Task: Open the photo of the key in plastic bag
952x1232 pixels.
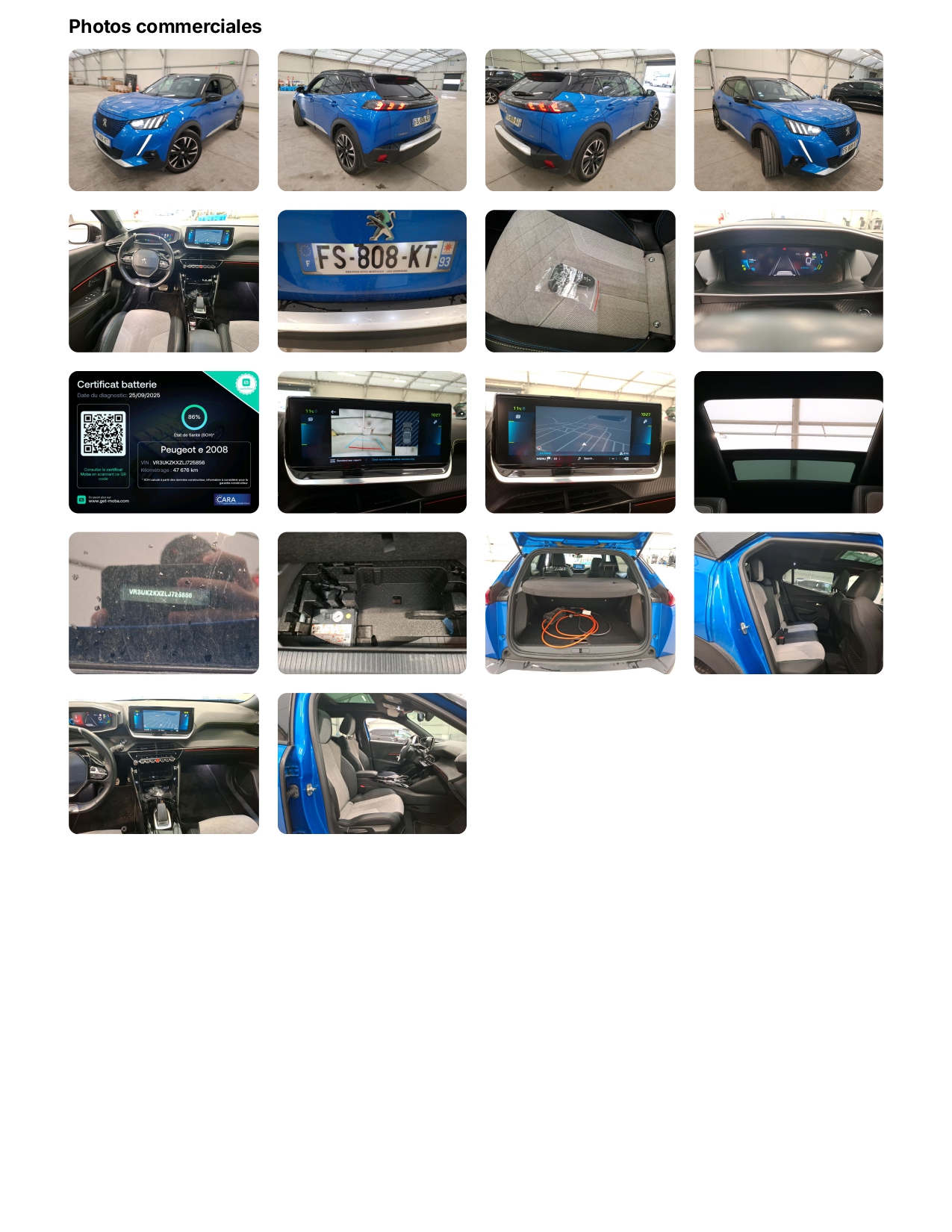Action: coord(580,281)
